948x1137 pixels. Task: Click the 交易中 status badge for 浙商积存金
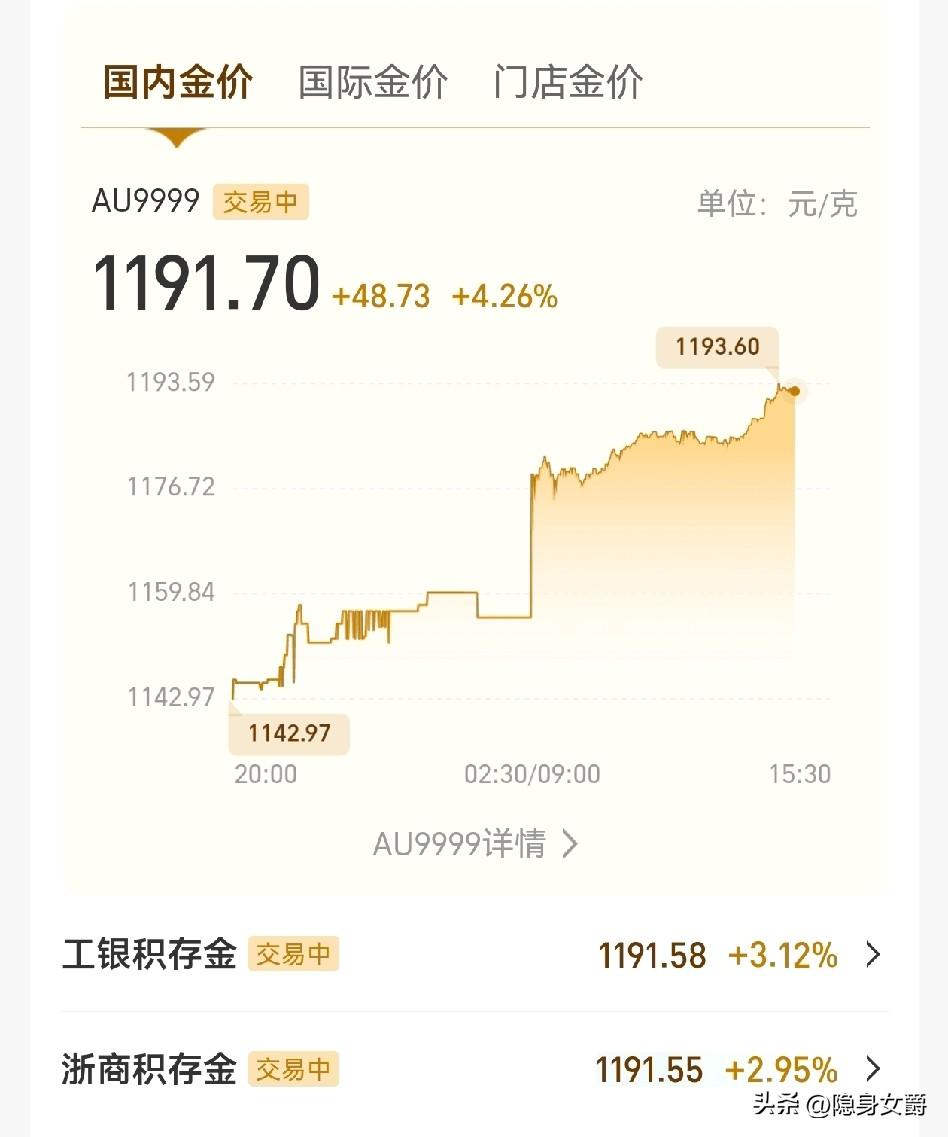pyautogui.click(x=293, y=1070)
